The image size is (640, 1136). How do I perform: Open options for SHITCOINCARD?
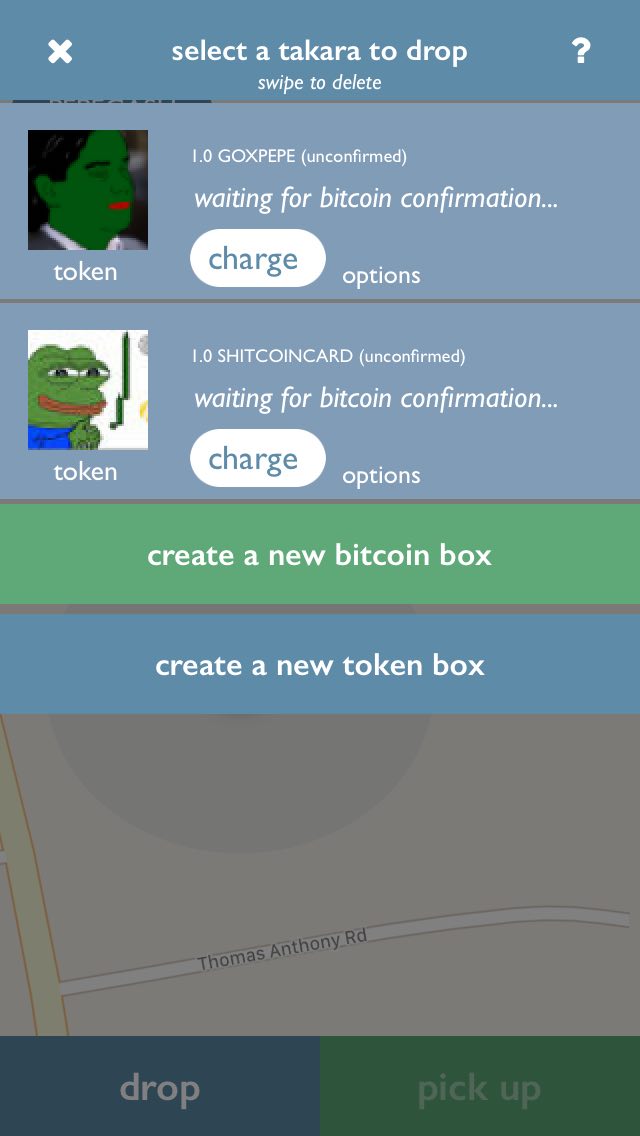coord(381,475)
